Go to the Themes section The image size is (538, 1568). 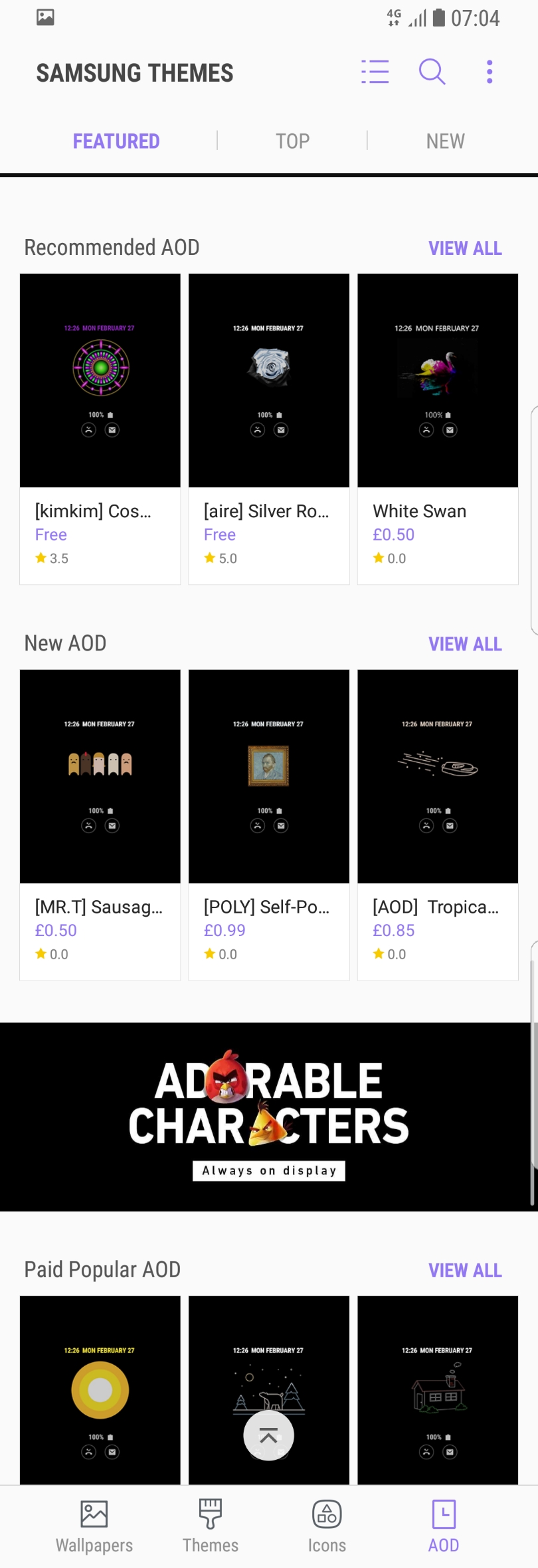point(211,1527)
